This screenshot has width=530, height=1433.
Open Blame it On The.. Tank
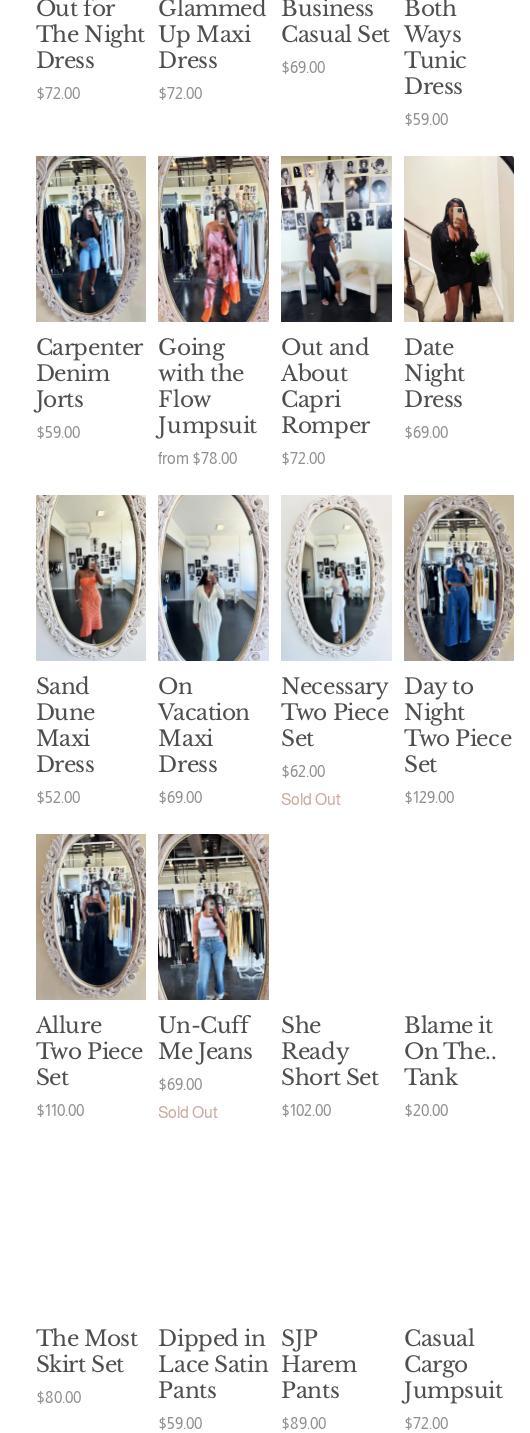pos(450,1051)
